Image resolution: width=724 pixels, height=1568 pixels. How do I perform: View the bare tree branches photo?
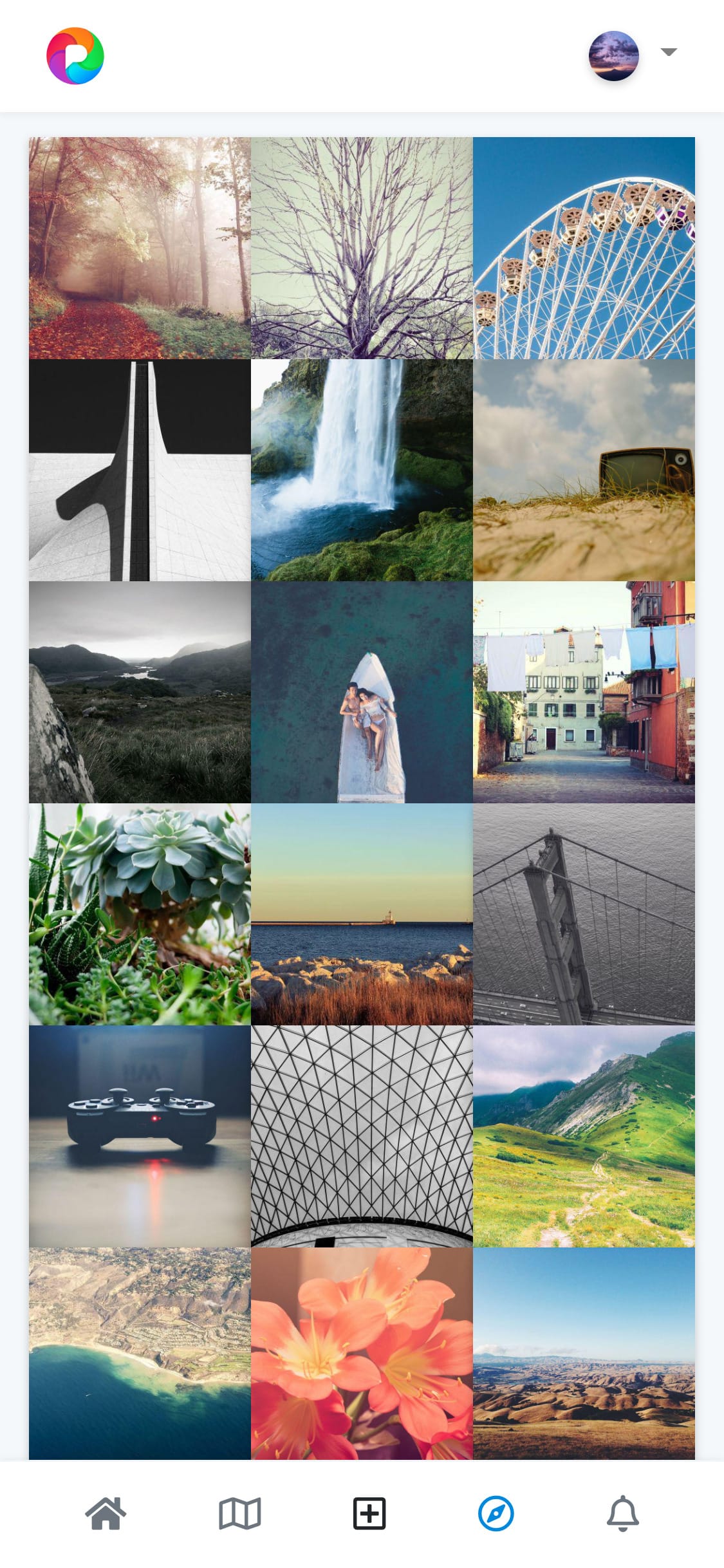tap(362, 248)
